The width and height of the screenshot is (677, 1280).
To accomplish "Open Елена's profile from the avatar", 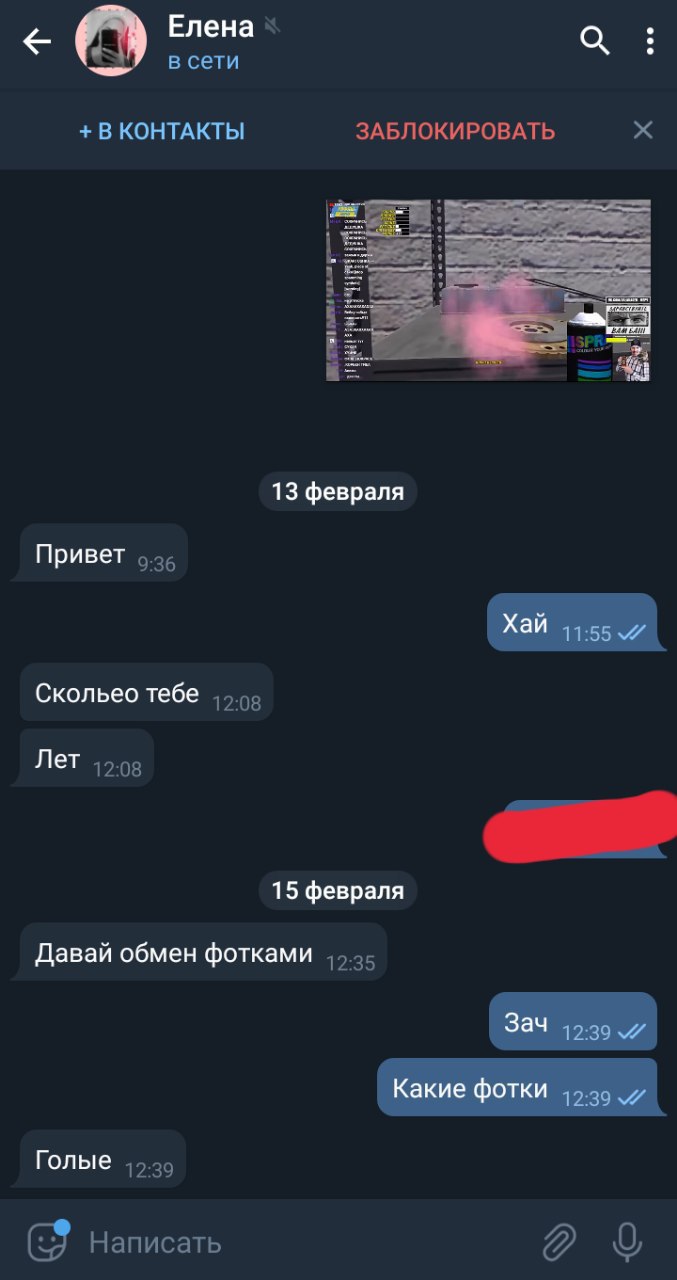I will pyautogui.click(x=111, y=41).
